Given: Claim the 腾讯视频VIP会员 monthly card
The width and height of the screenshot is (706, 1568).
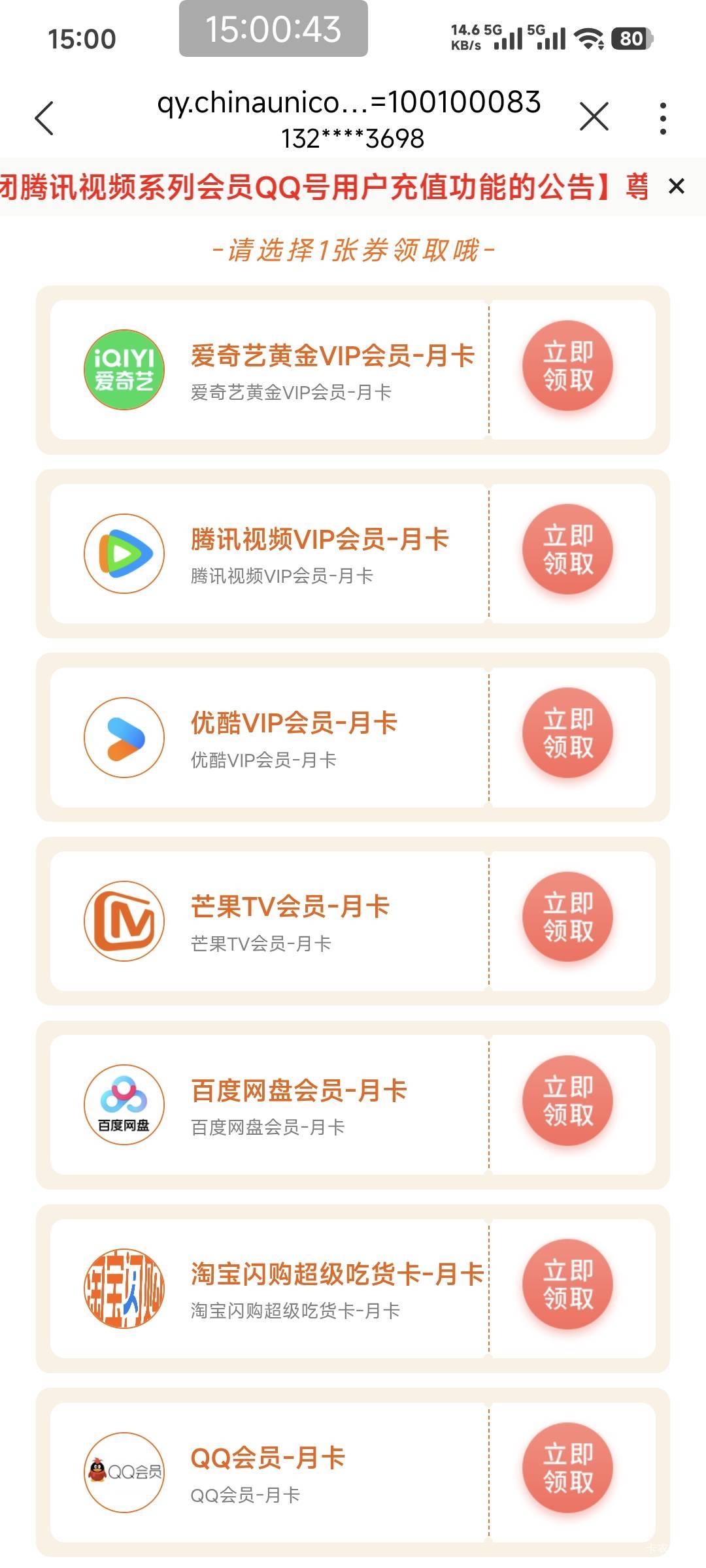Looking at the screenshot, I should [567, 549].
